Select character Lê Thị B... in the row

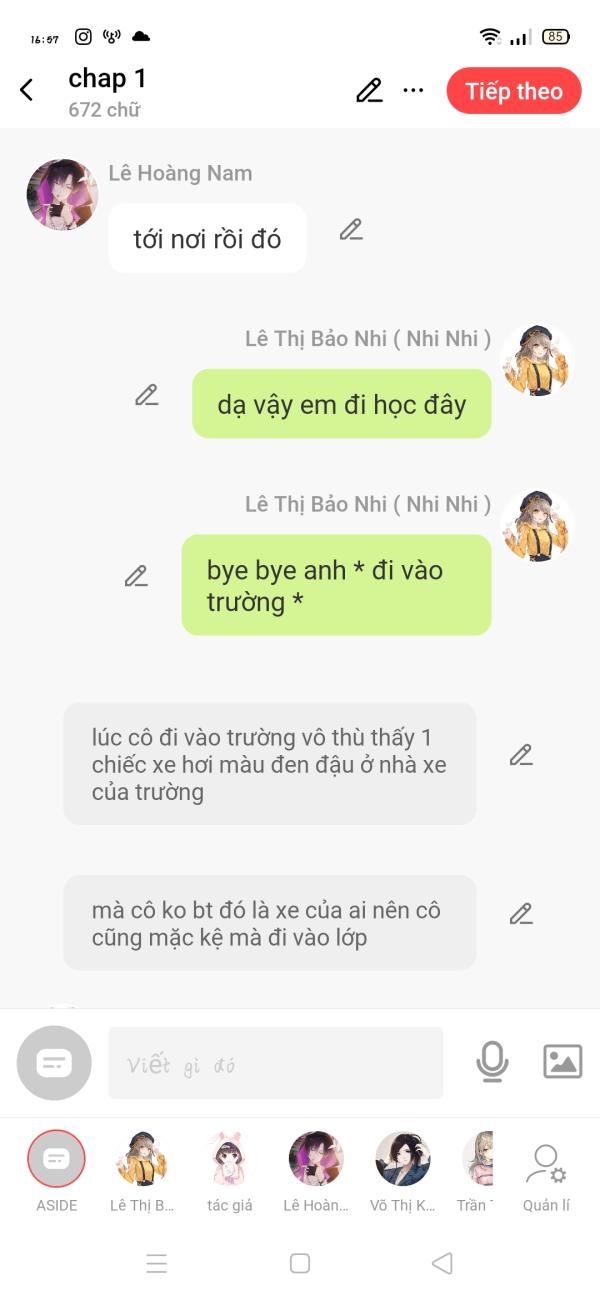coord(142,1172)
